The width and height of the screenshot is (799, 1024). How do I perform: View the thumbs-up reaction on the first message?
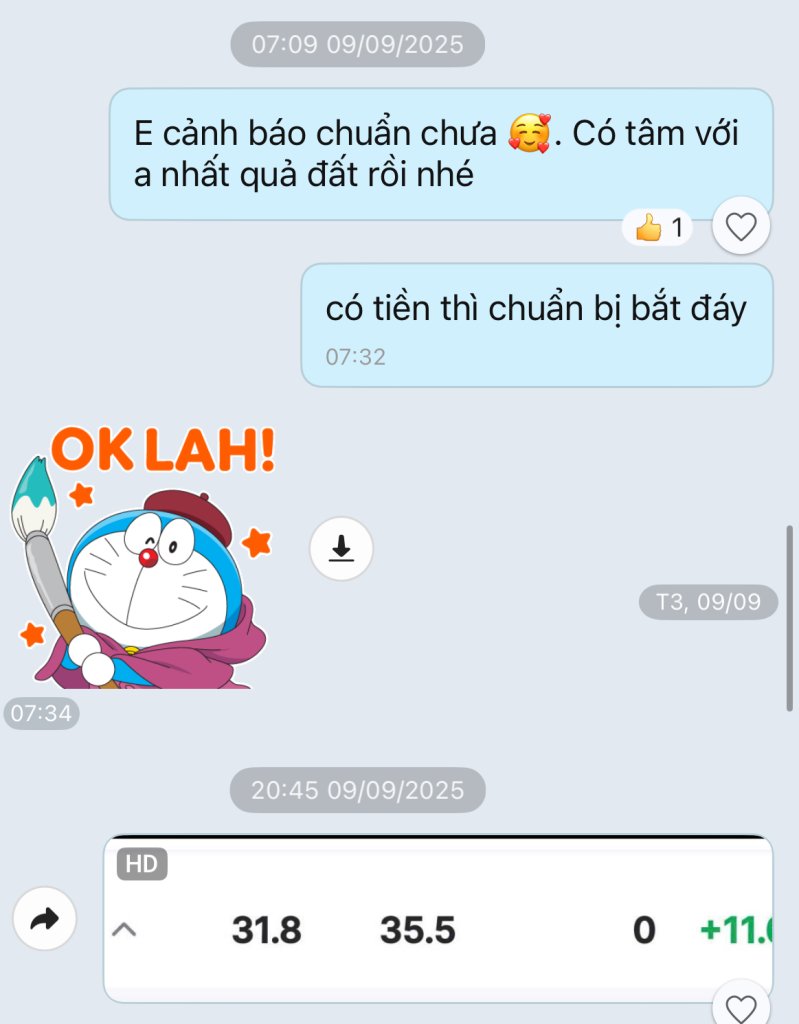point(658,228)
